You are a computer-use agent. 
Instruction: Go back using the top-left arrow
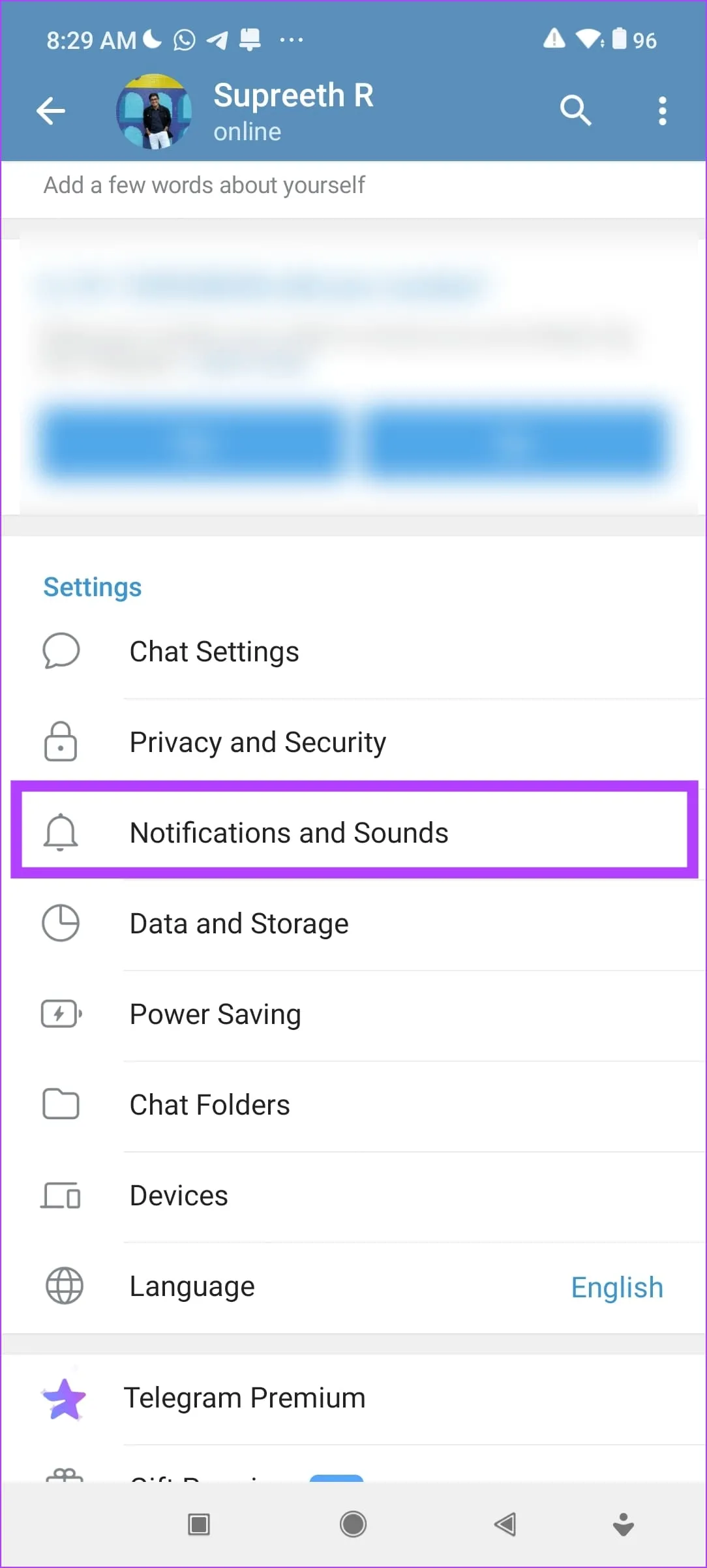[51, 111]
